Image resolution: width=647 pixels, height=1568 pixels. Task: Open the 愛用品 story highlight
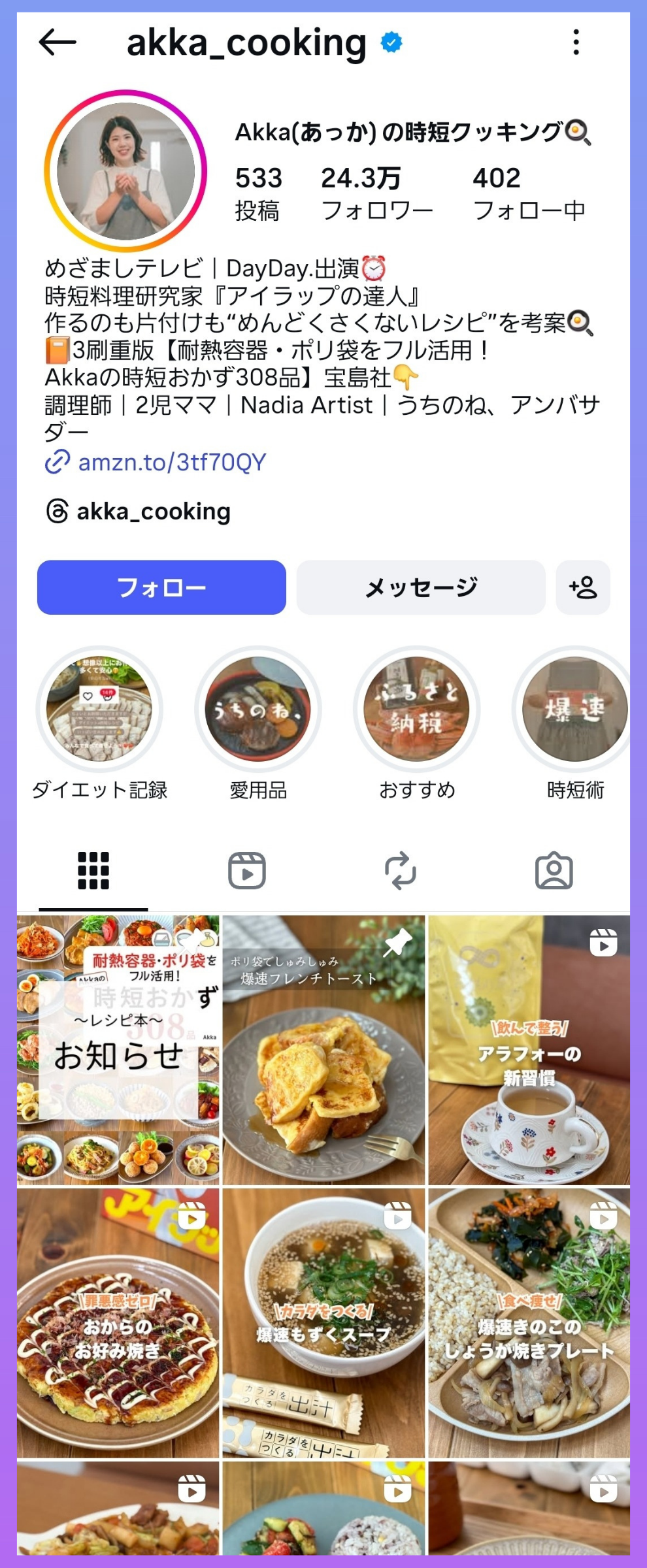click(x=258, y=710)
